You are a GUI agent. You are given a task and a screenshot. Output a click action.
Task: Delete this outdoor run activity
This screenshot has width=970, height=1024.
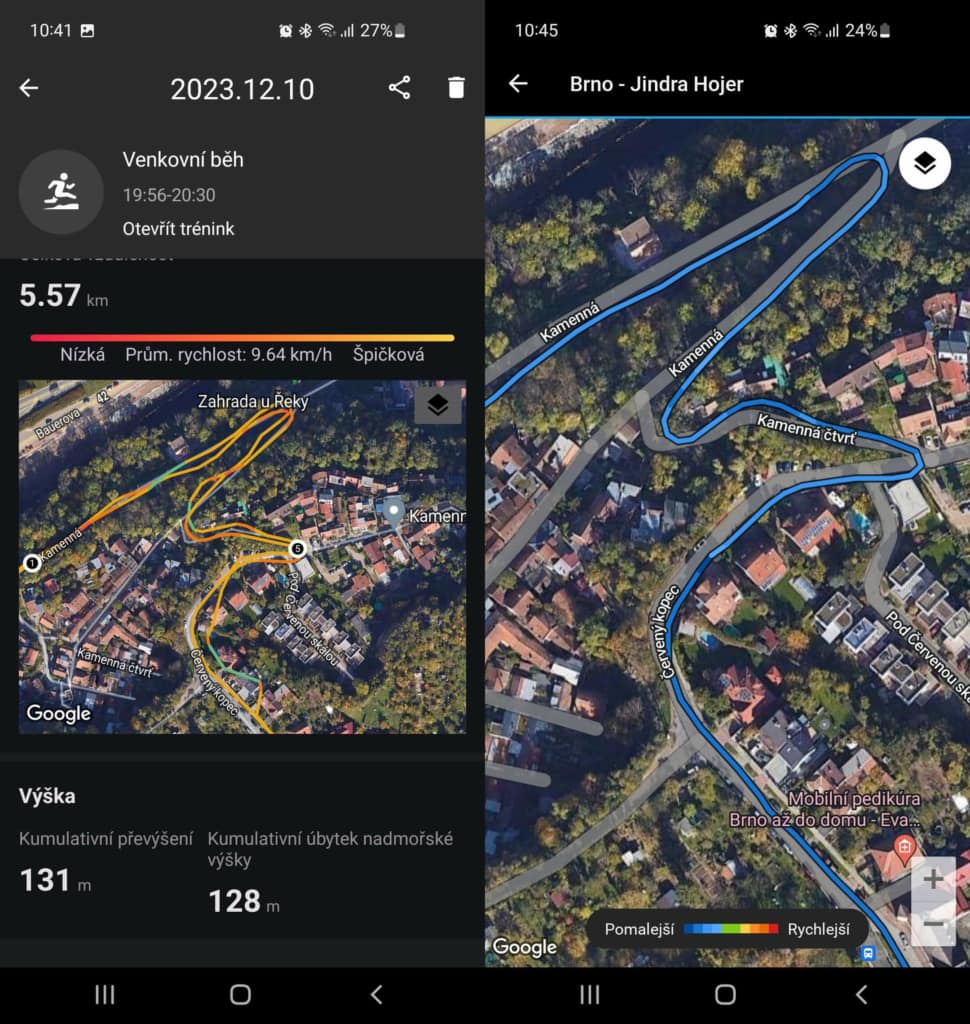(456, 87)
